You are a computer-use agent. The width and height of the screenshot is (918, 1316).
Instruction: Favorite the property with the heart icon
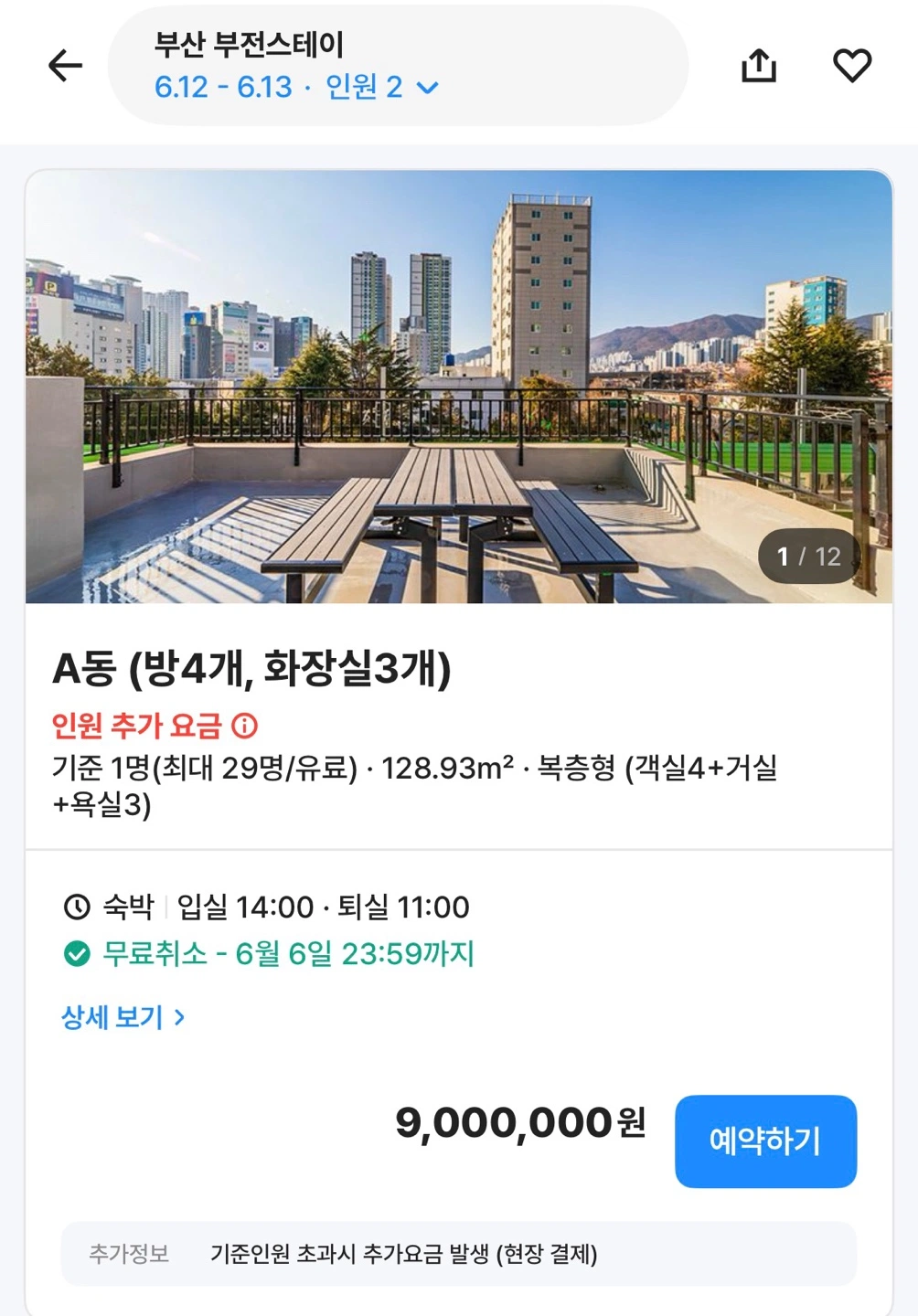pos(852,65)
